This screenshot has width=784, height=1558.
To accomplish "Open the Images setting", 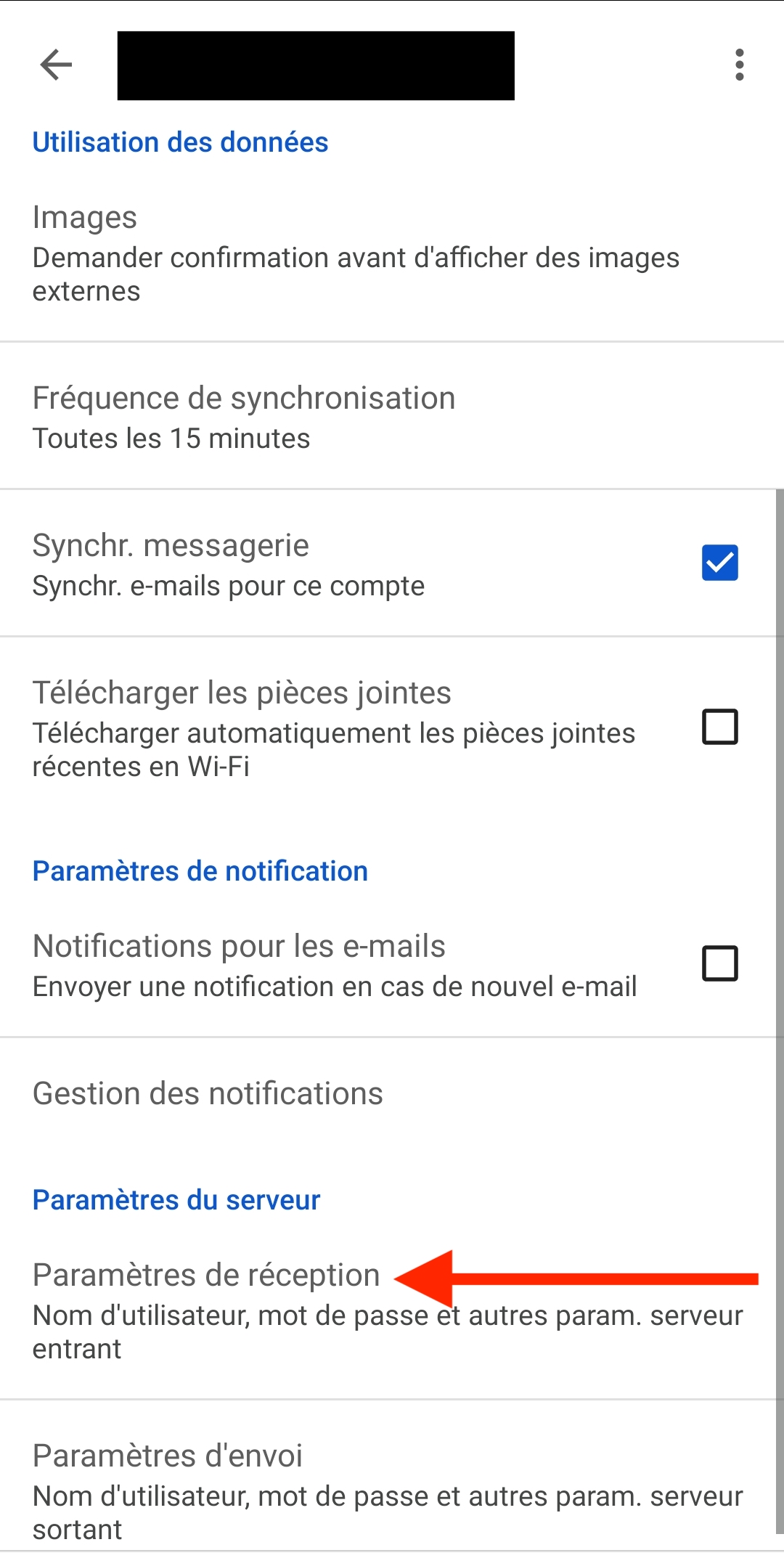I will [392, 253].
